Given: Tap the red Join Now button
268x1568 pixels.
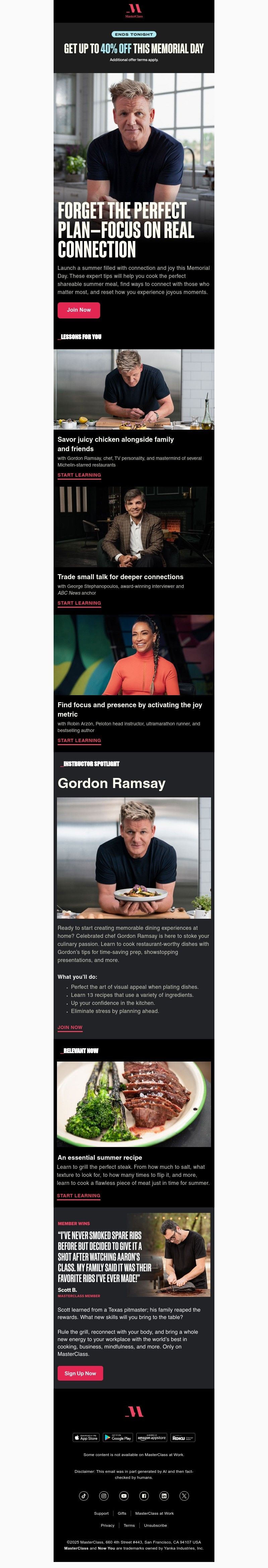Looking at the screenshot, I should [x=78, y=310].
